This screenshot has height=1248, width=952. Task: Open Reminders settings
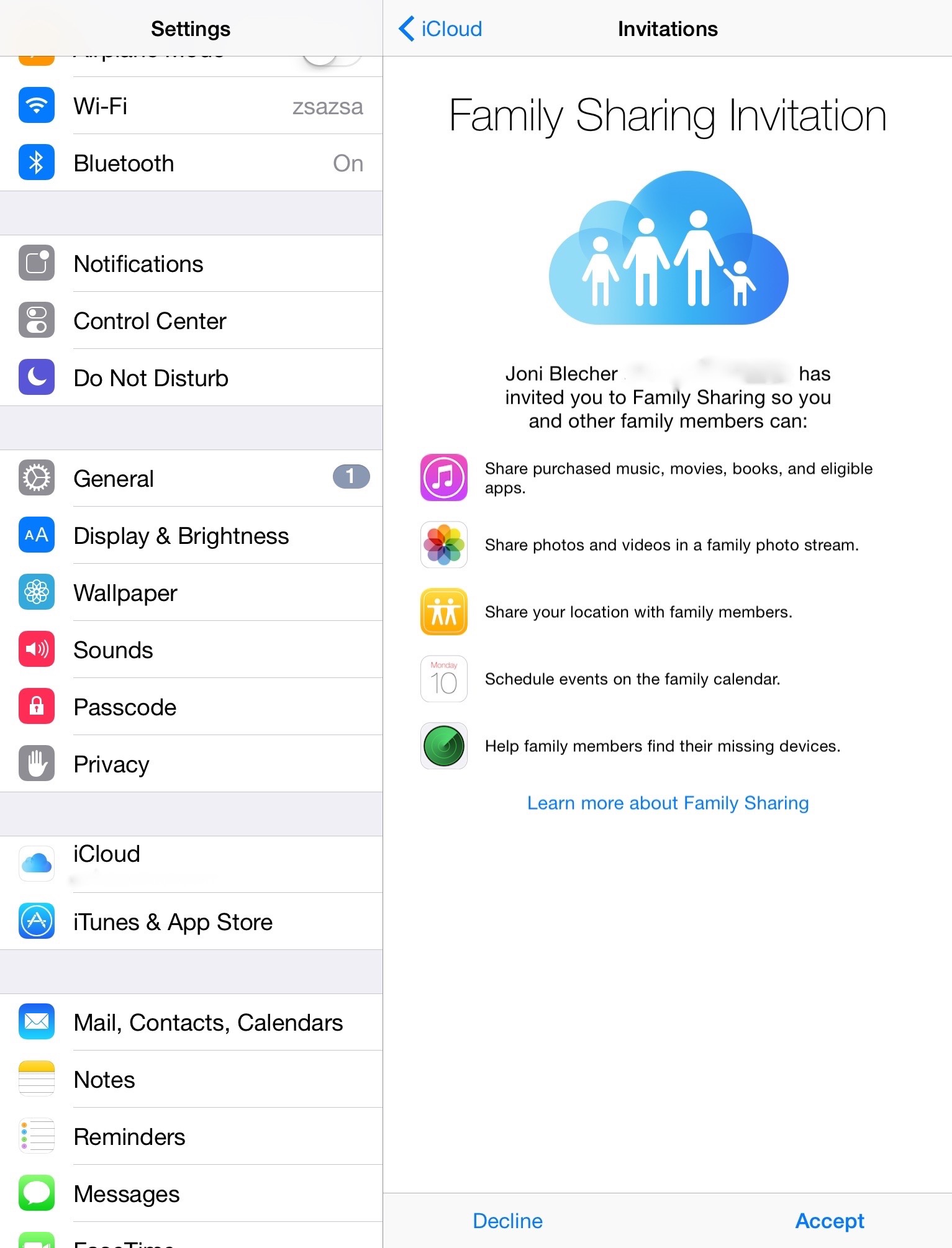point(191,1137)
